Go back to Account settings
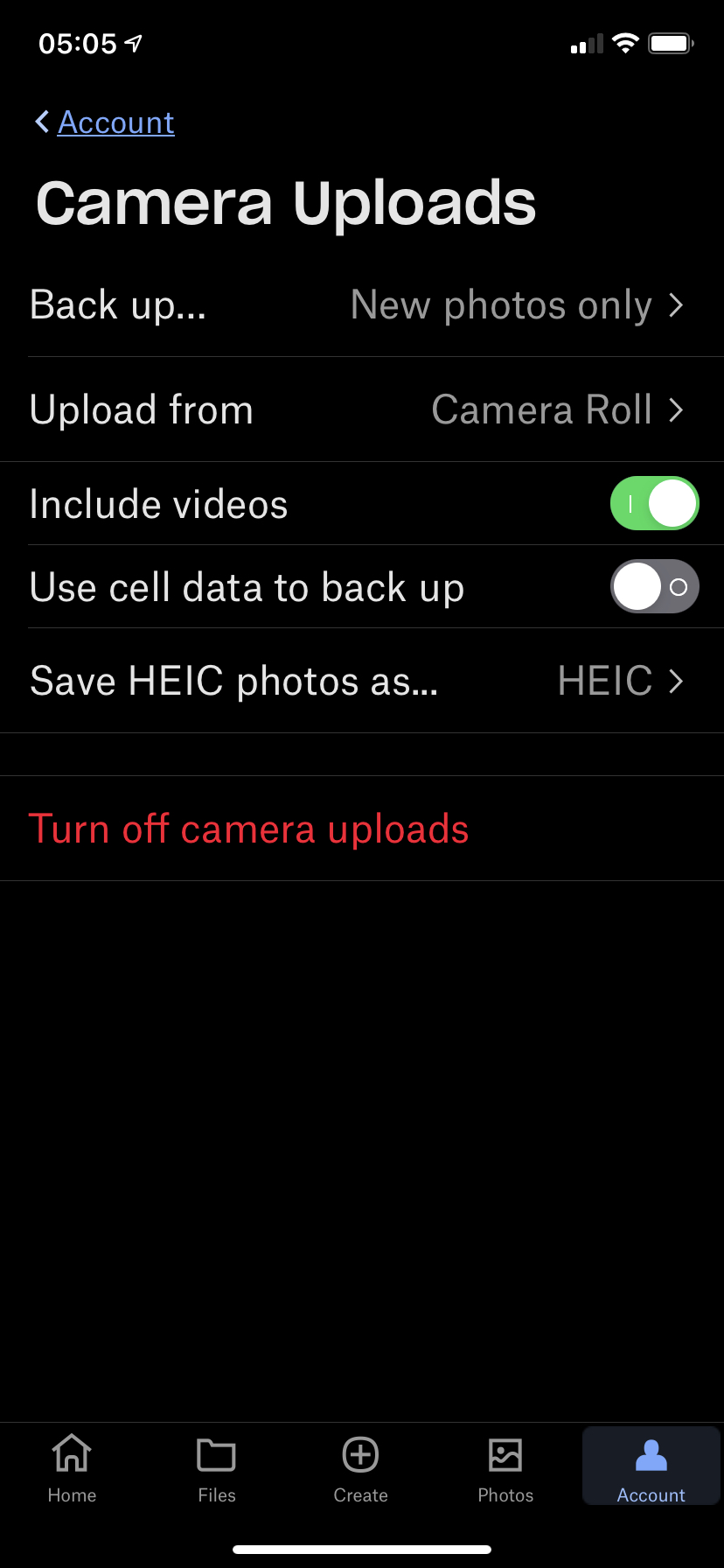This screenshot has width=724, height=1568. 105,122
